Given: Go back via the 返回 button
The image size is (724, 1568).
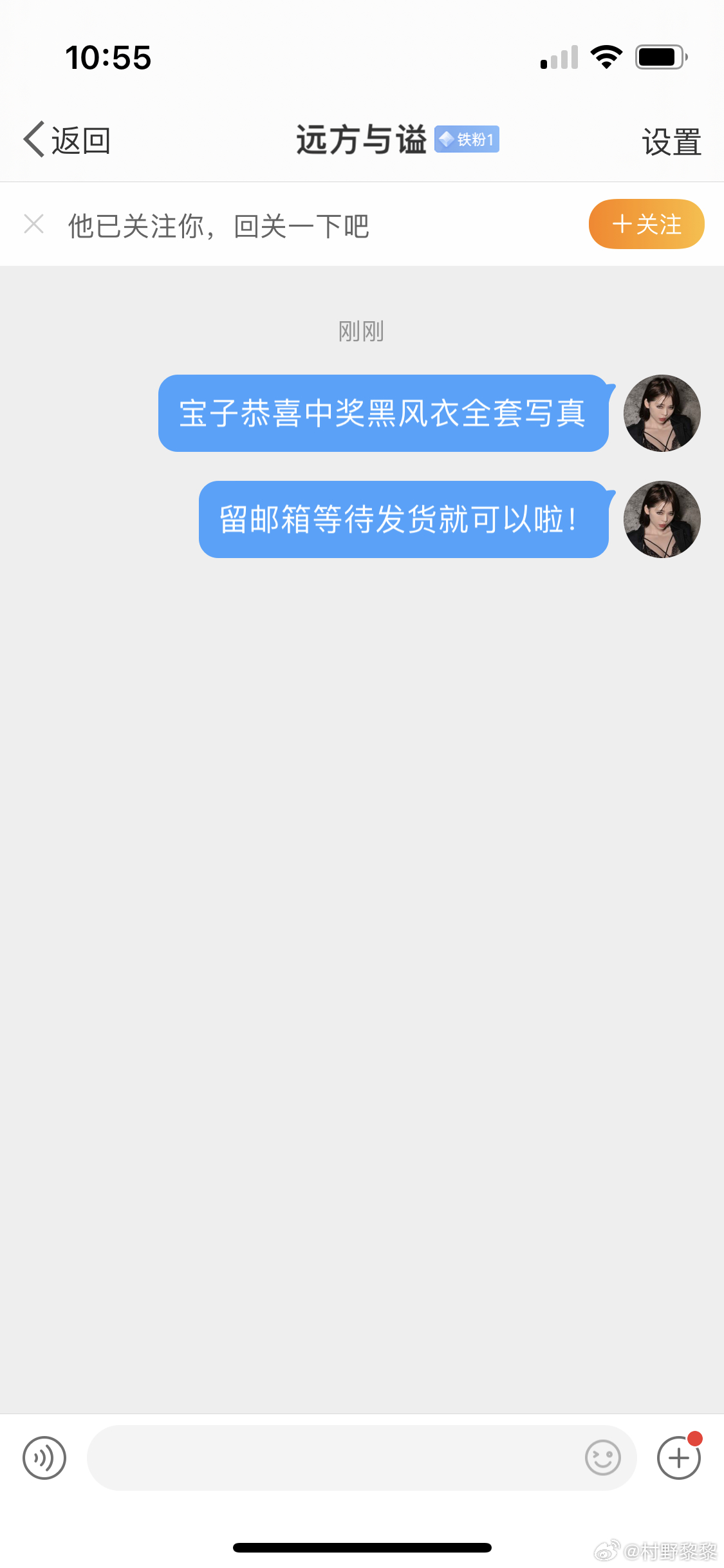Looking at the screenshot, I should 67,140.
